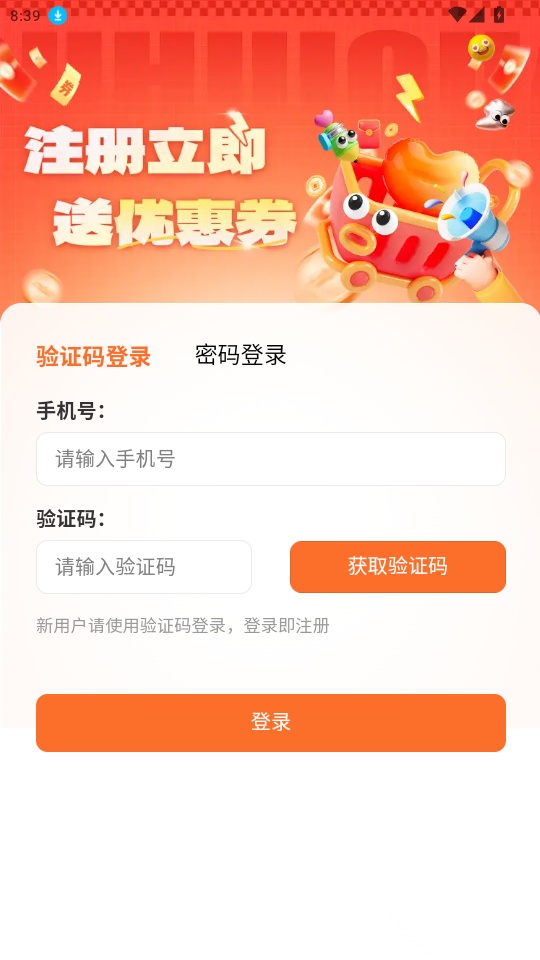Switch to the 密码登录 tab
This screenshot has width=540, height=960.
click(x=241, y=355)
